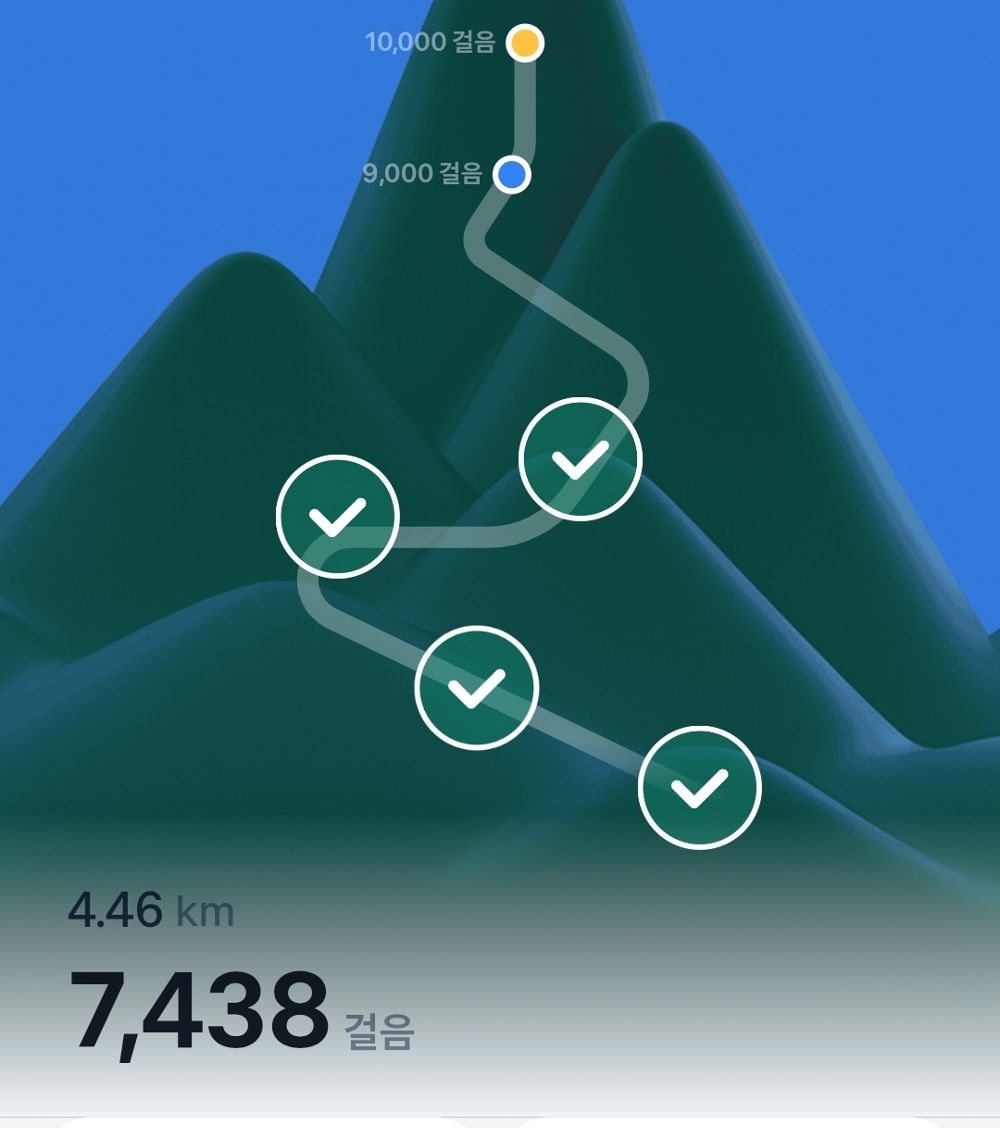
Task: Select the 9,000 걸음 blue milestone marker
Action: (x=512, y=175)
